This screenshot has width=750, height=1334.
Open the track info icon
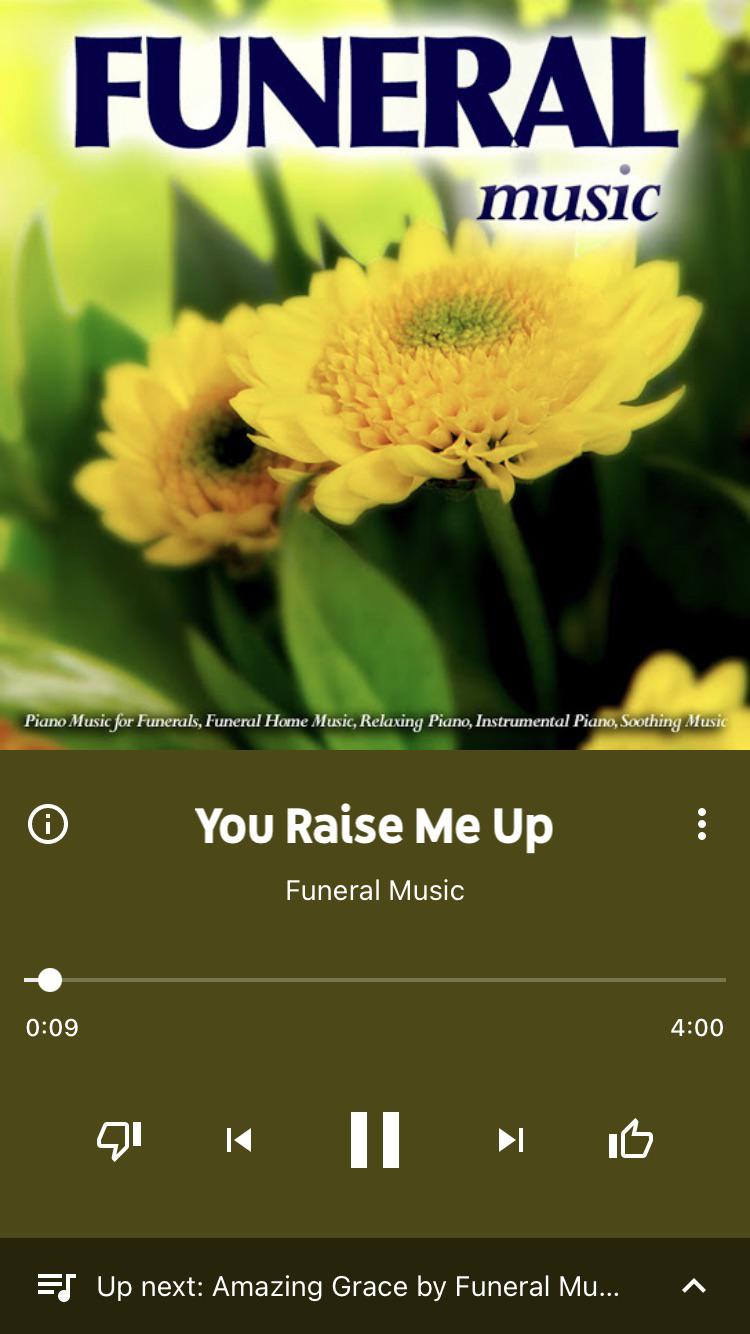pos(48,825)
